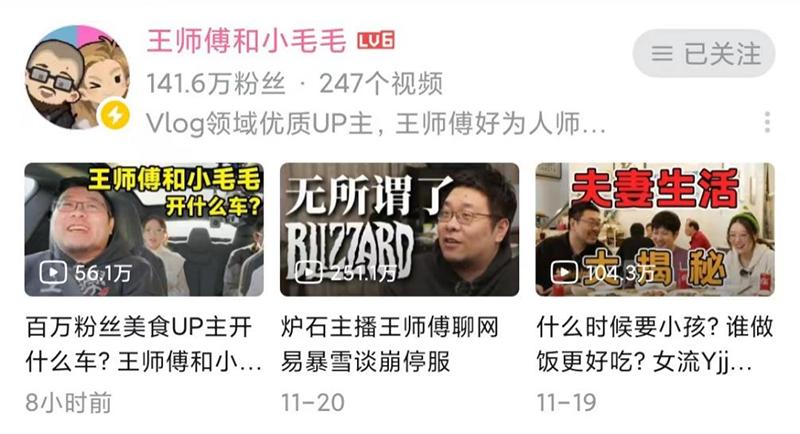Open 王师傅和小毛毛 profile avatar

click(76, 79)
